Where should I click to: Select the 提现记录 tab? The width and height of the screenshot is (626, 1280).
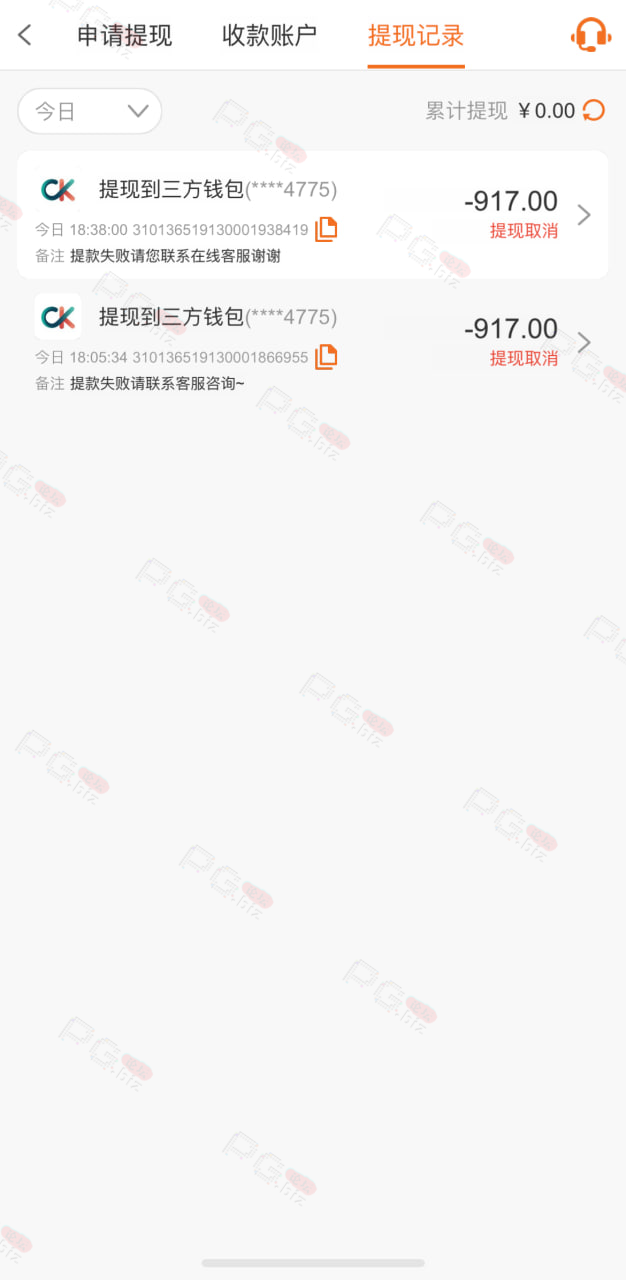pos(416,36)
